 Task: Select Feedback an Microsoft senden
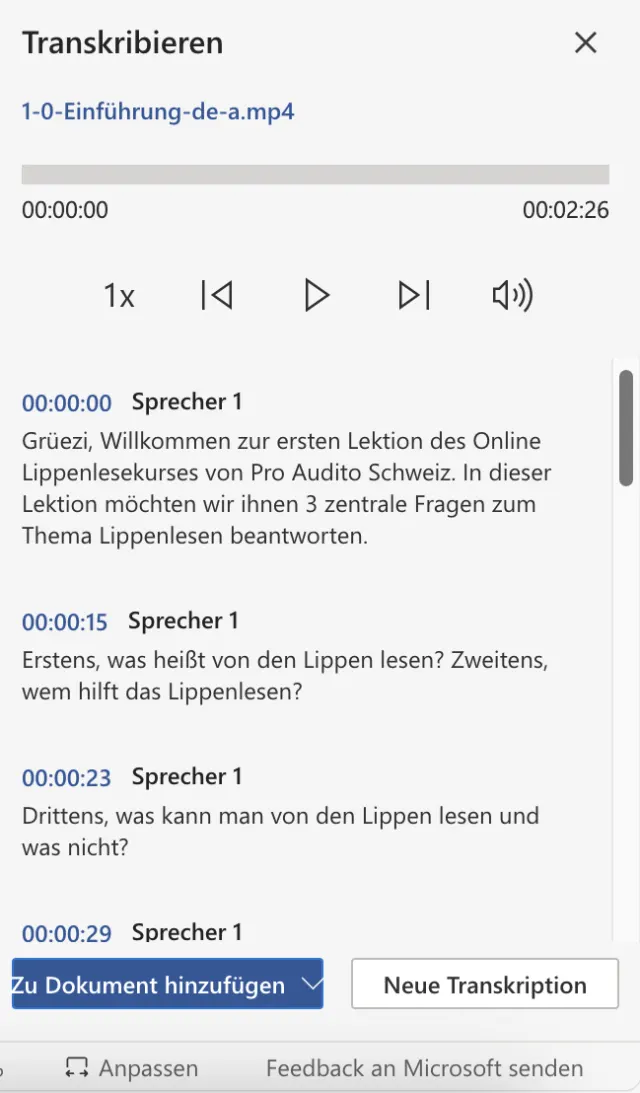point(424,1068)
